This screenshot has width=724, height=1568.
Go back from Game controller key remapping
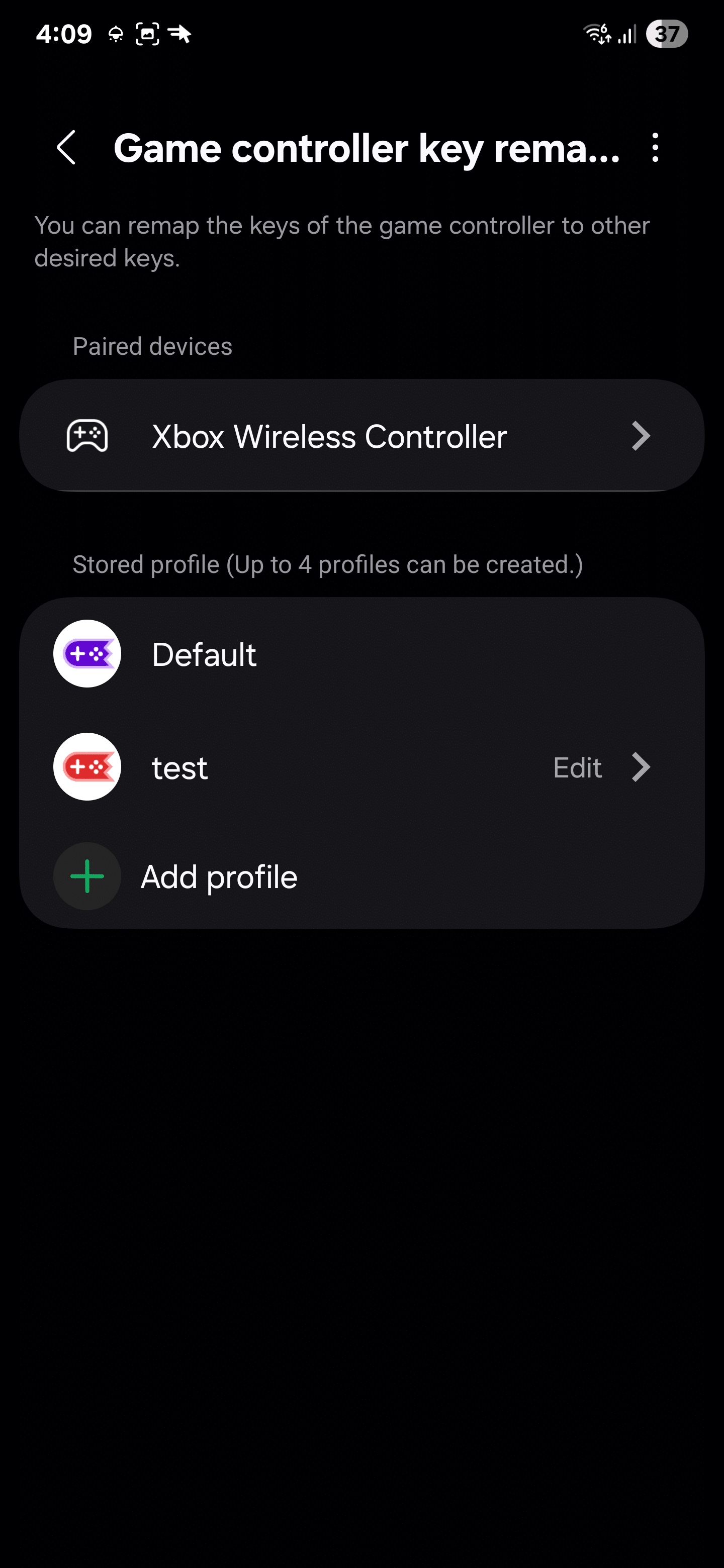click(66, 148)
